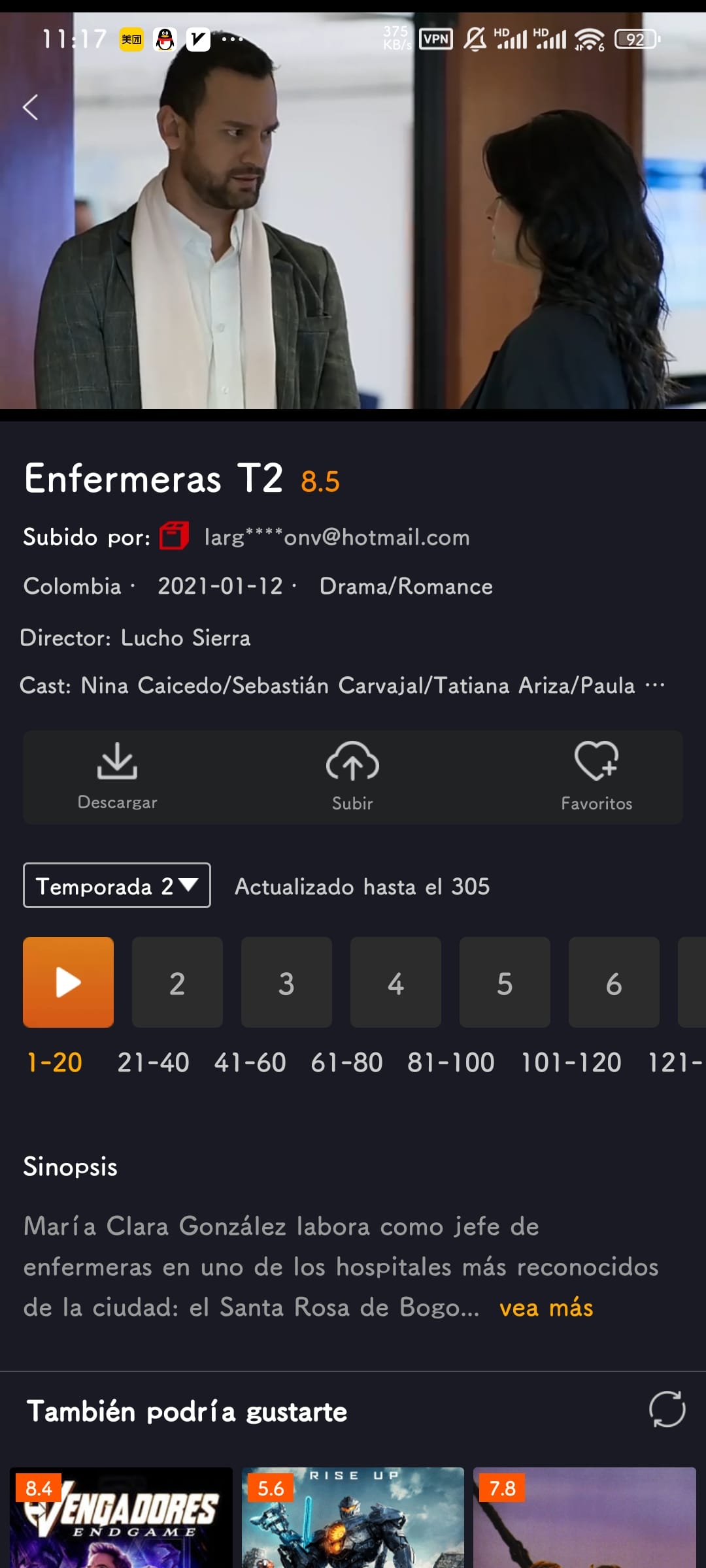Viewport: 706px width, 1568px height.
Task: Play episode 1
Action: pos(69,982)
